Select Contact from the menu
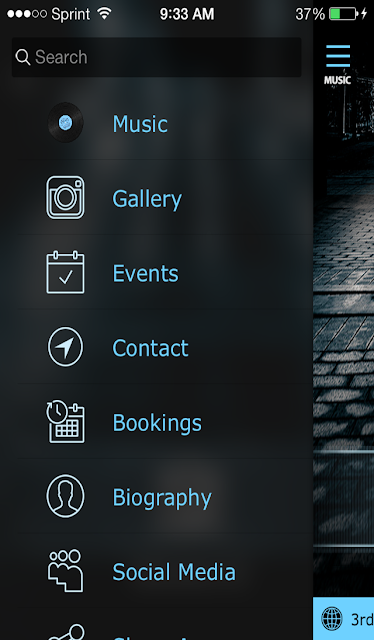374x640 pixels. point(157,347)
